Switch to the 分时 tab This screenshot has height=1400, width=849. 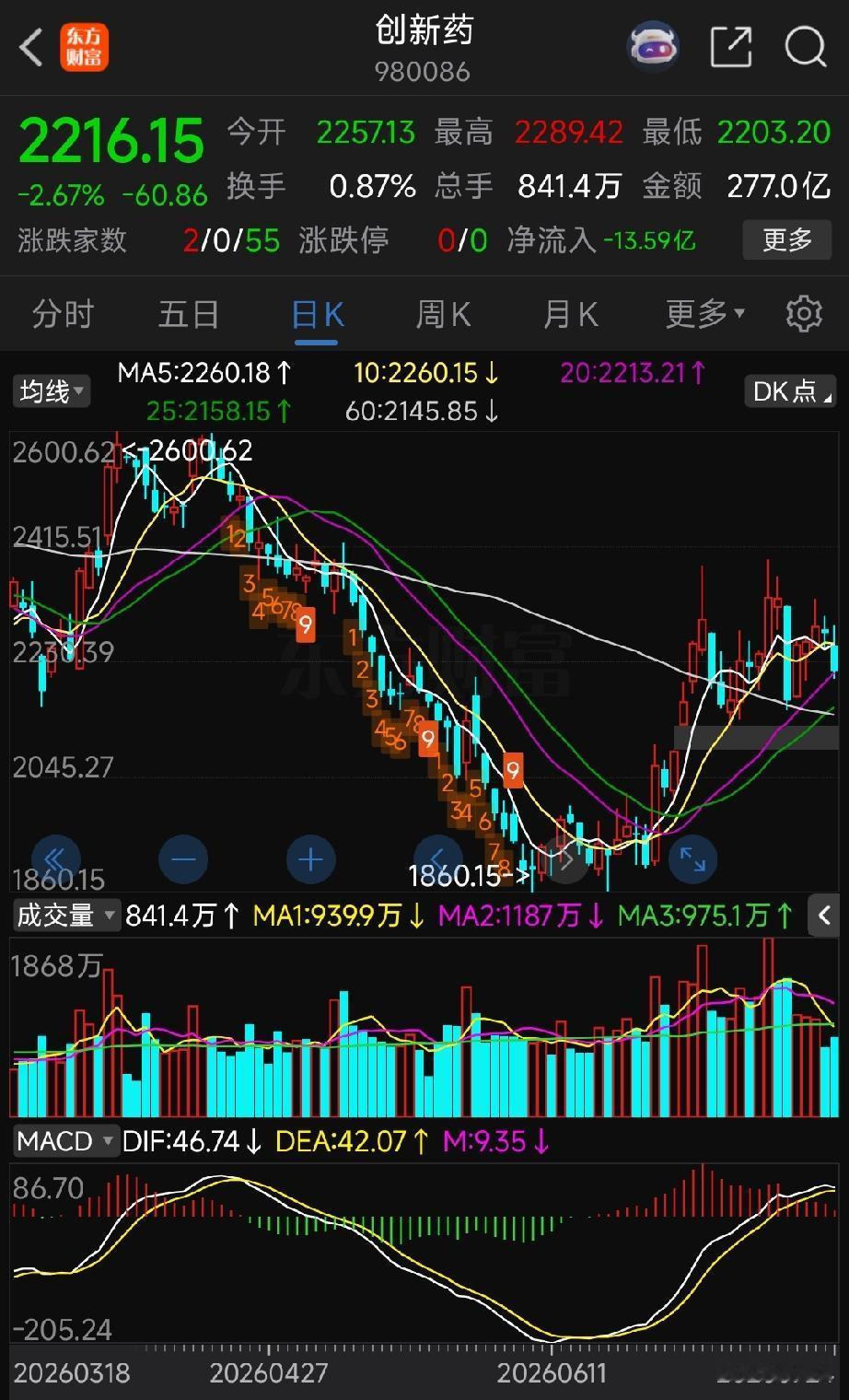tap(63, 314)
